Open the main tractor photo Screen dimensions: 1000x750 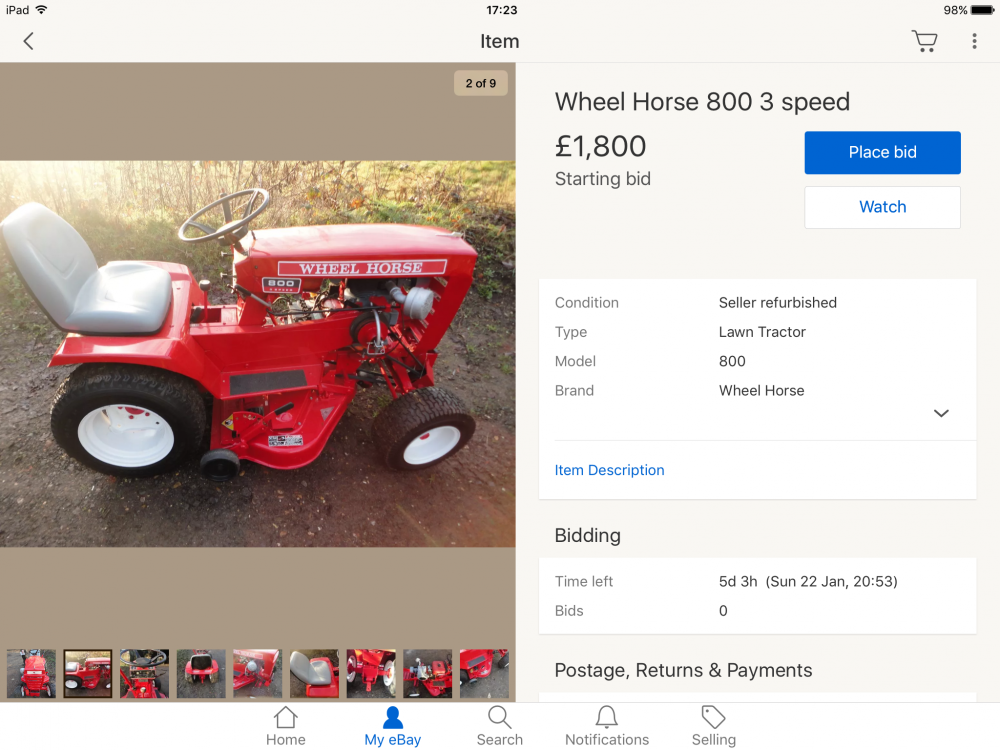pos(257,353)
